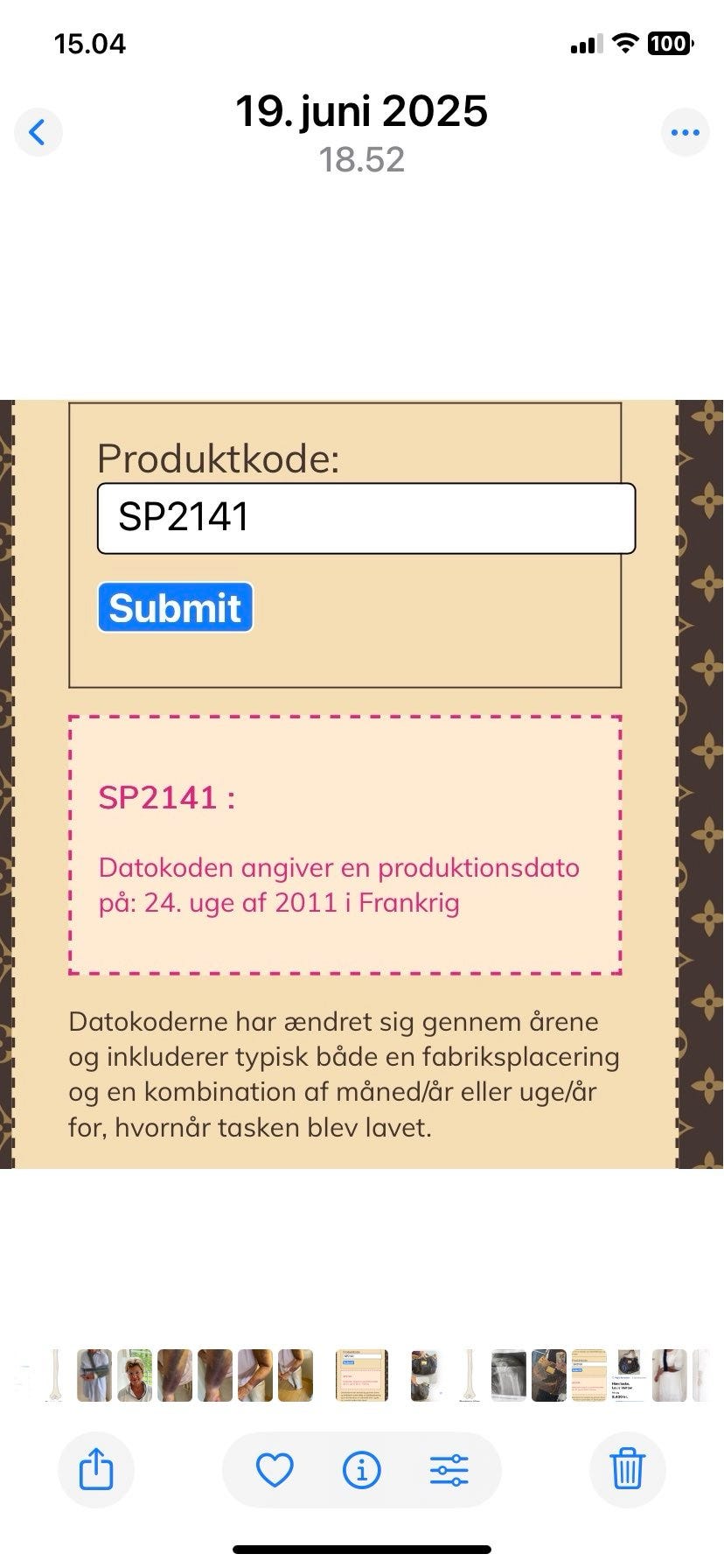Select the Submit button in the screenshot
Viewport: 724px width, 1568px height.
(174, 607)
